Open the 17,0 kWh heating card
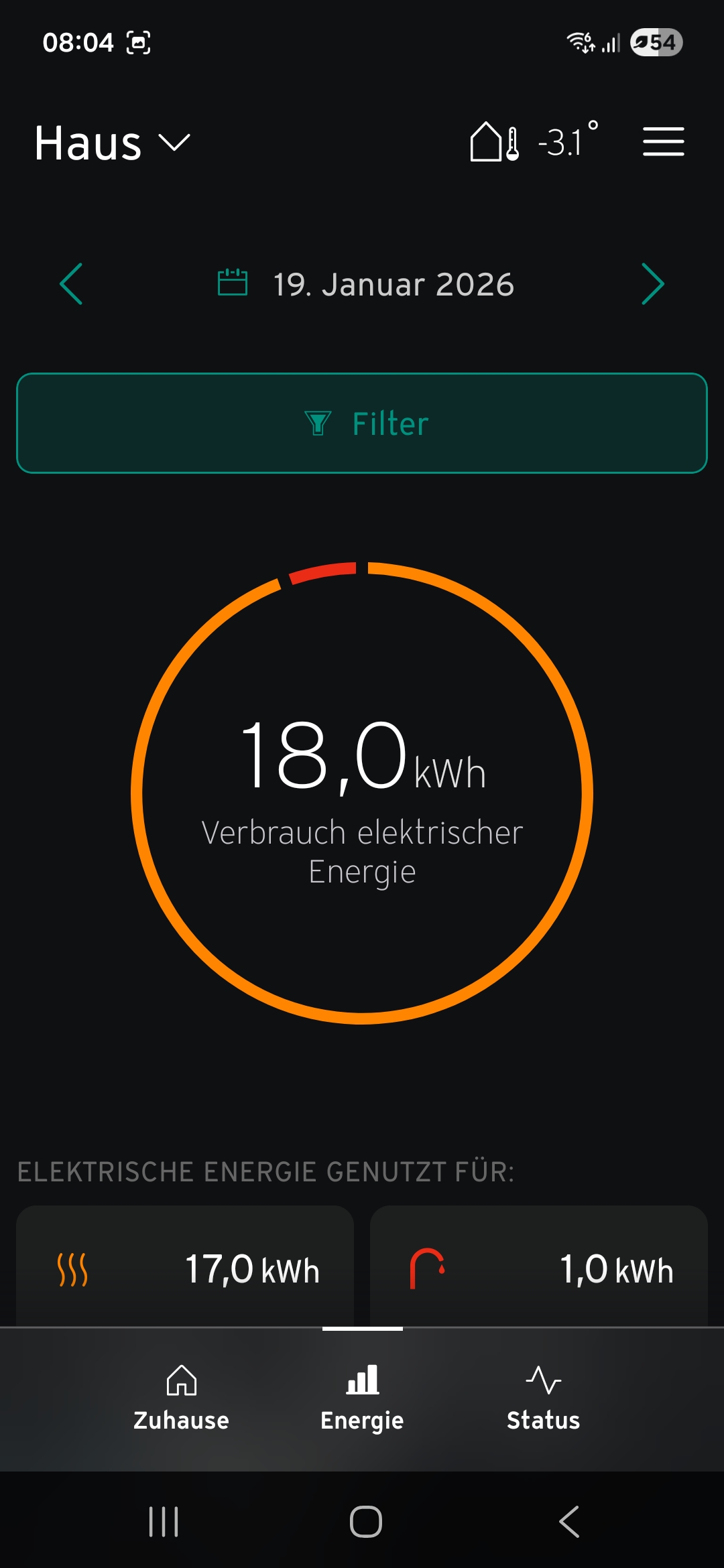Viewport: 724px width, 1568px height. [x=185, y=1268]
